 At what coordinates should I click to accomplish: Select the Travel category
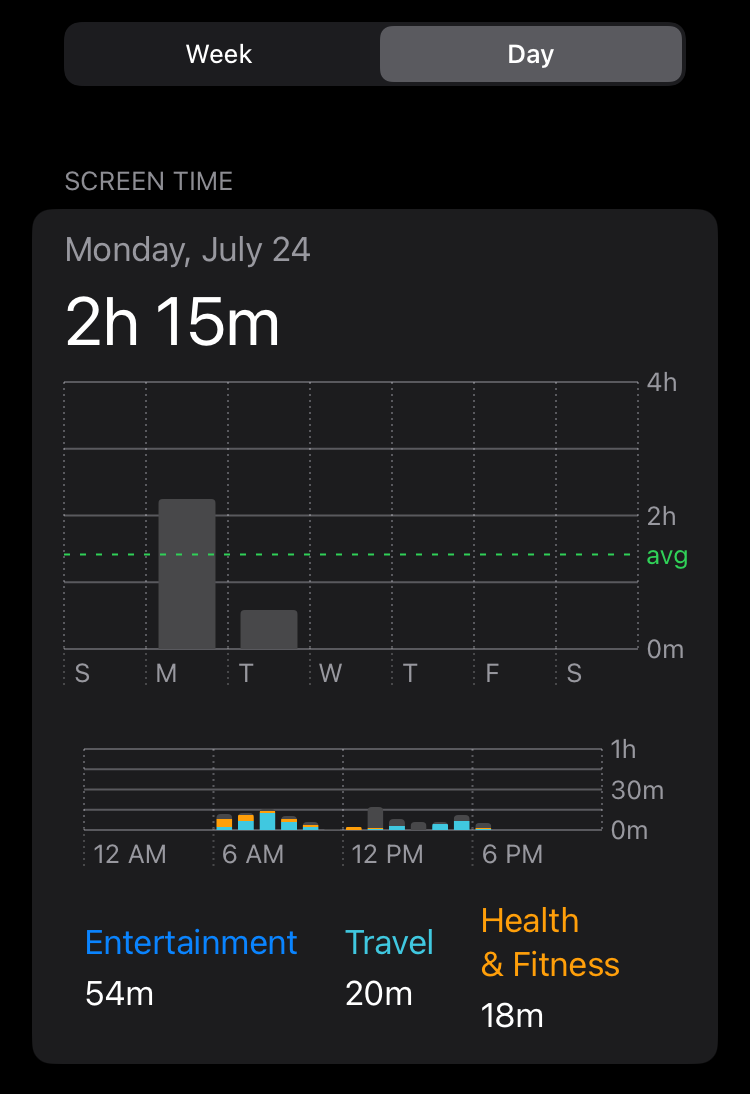[x=389, y=941]
